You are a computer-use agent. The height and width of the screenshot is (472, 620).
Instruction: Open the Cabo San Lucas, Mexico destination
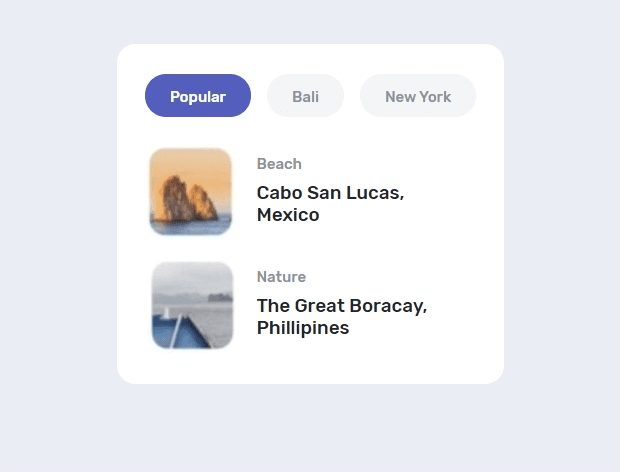pos(330,203)
